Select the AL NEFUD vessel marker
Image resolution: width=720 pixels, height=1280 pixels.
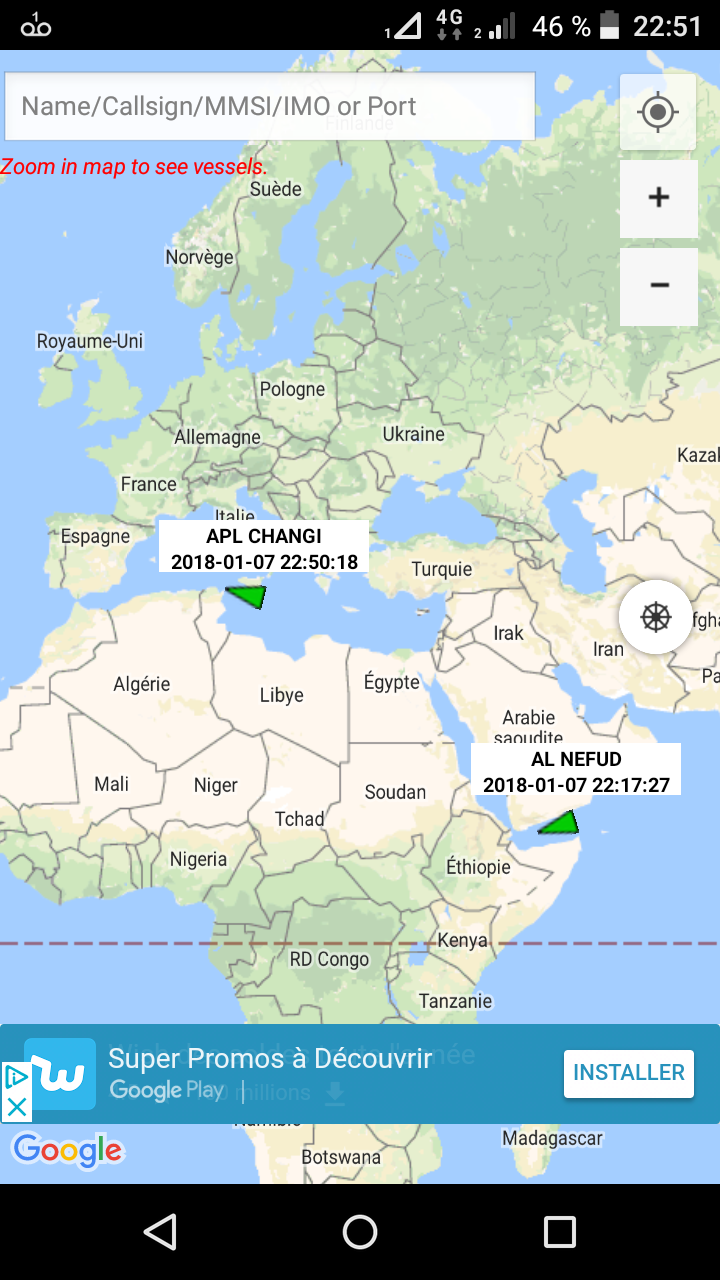(x=559, y=823)
